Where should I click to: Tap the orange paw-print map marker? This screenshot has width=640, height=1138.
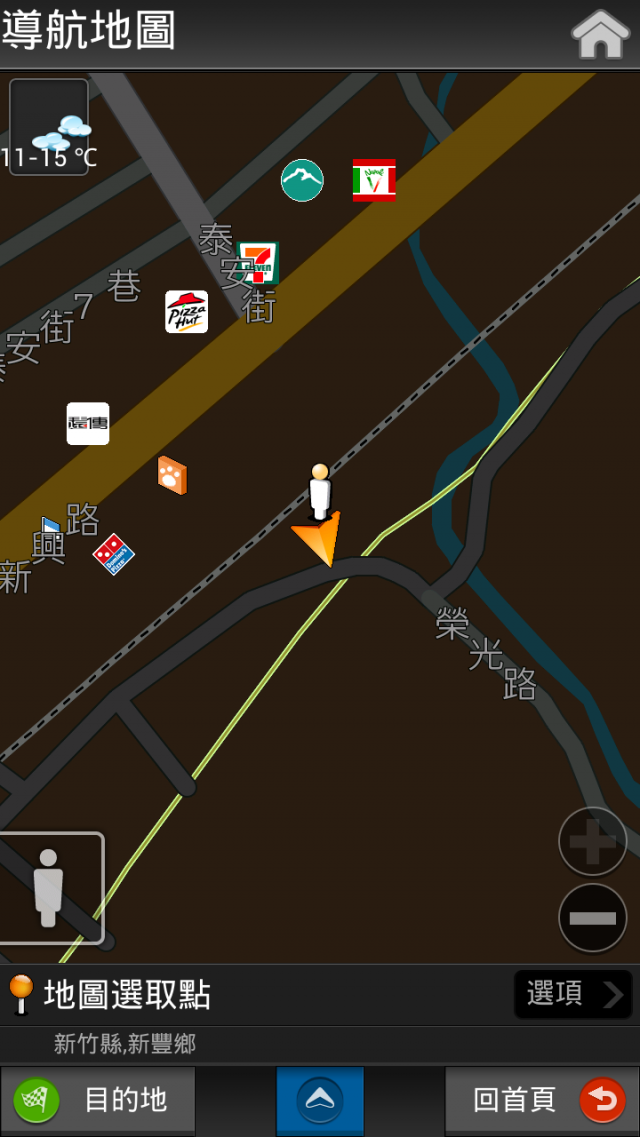click(172, 475)
